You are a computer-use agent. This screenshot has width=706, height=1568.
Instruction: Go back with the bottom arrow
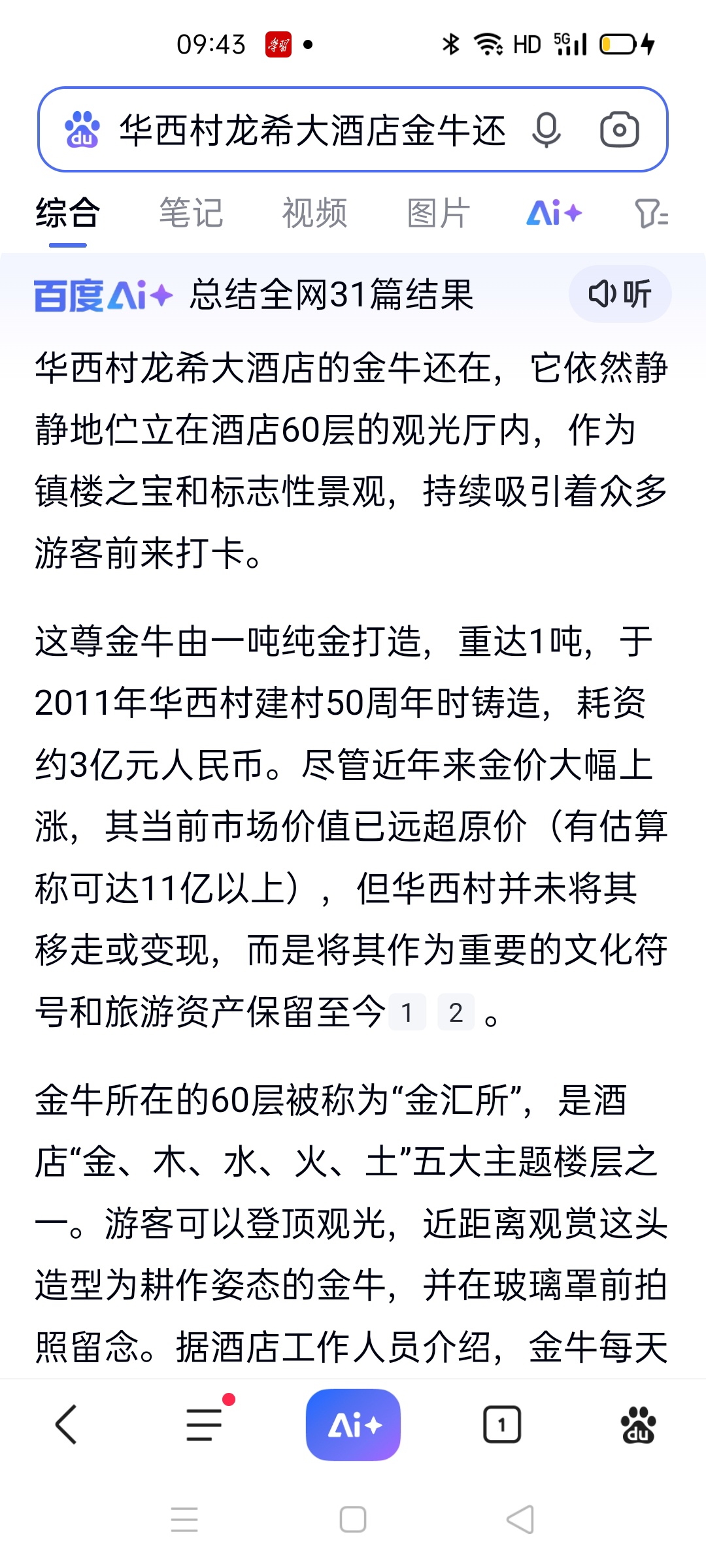click(x=67, y=1424)
